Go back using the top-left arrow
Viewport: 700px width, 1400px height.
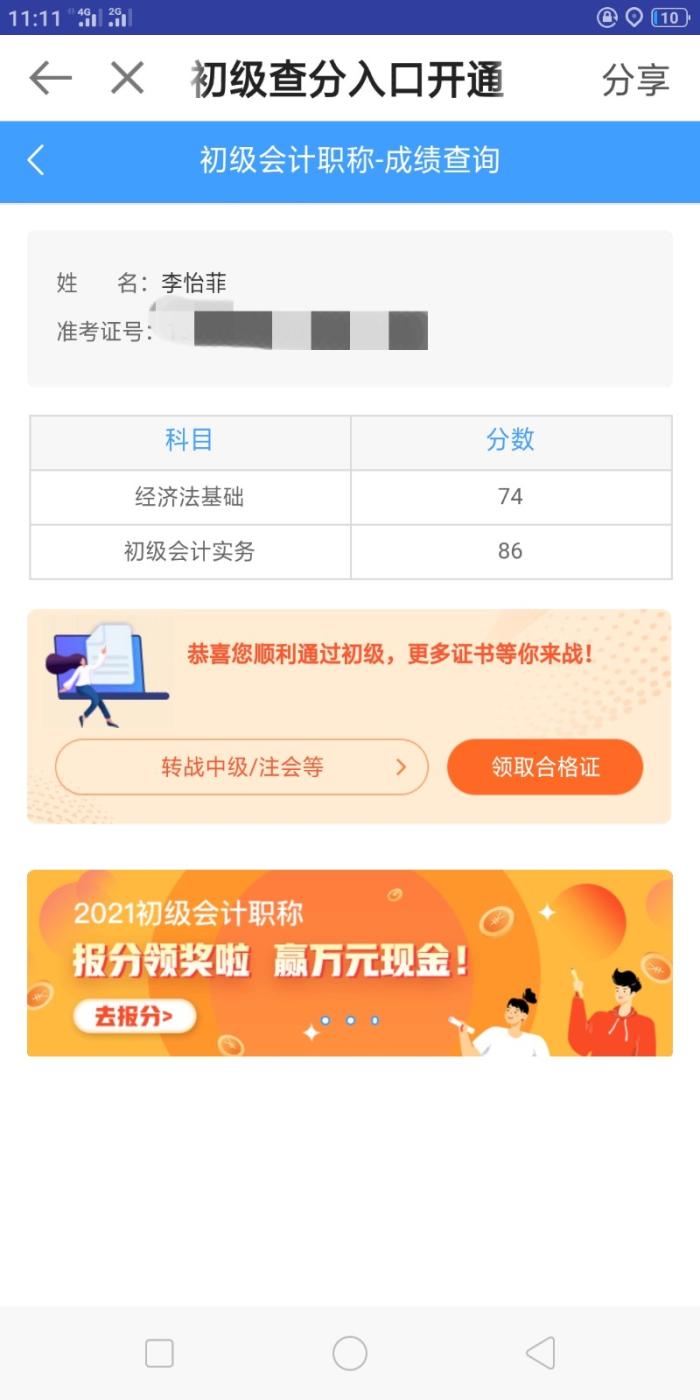pos(50,78)
